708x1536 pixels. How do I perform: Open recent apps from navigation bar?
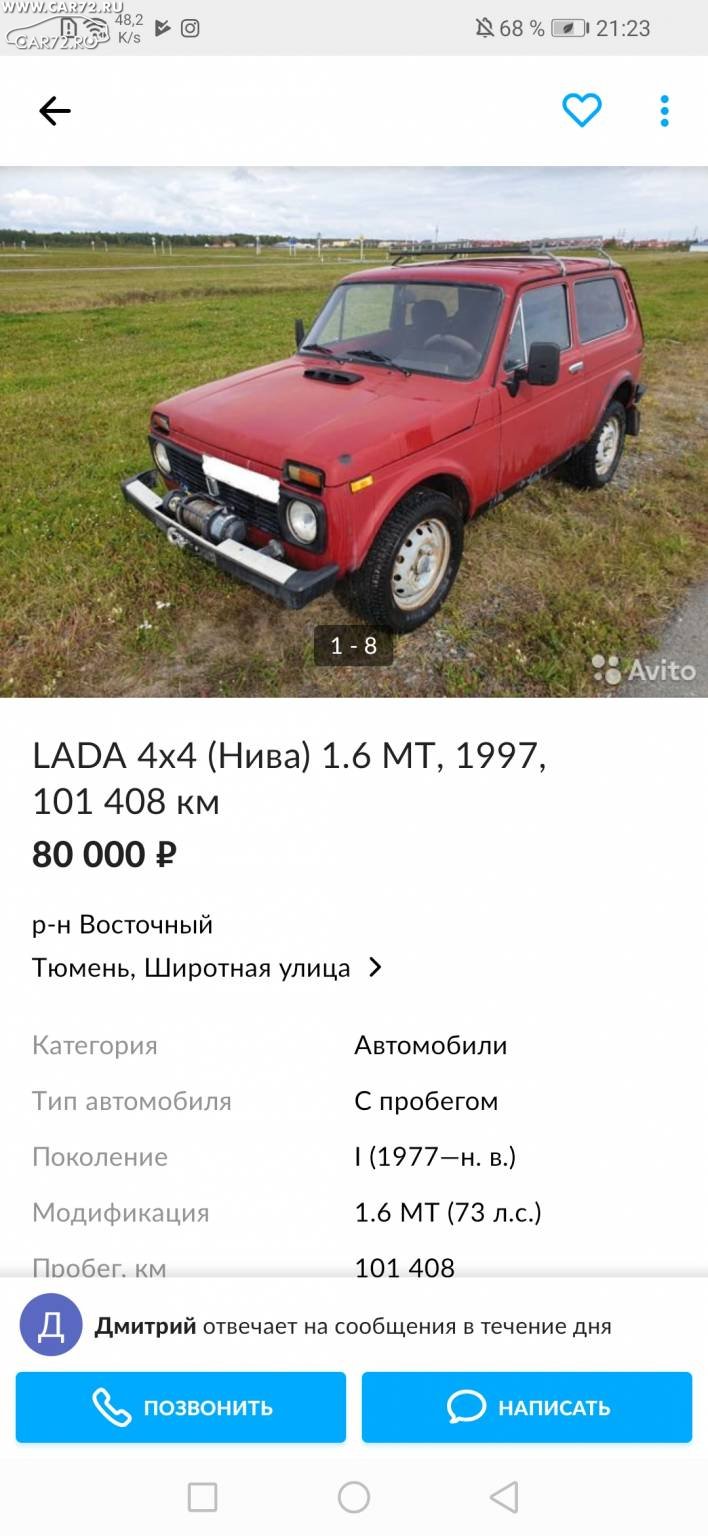click(x=202, y=1497)
